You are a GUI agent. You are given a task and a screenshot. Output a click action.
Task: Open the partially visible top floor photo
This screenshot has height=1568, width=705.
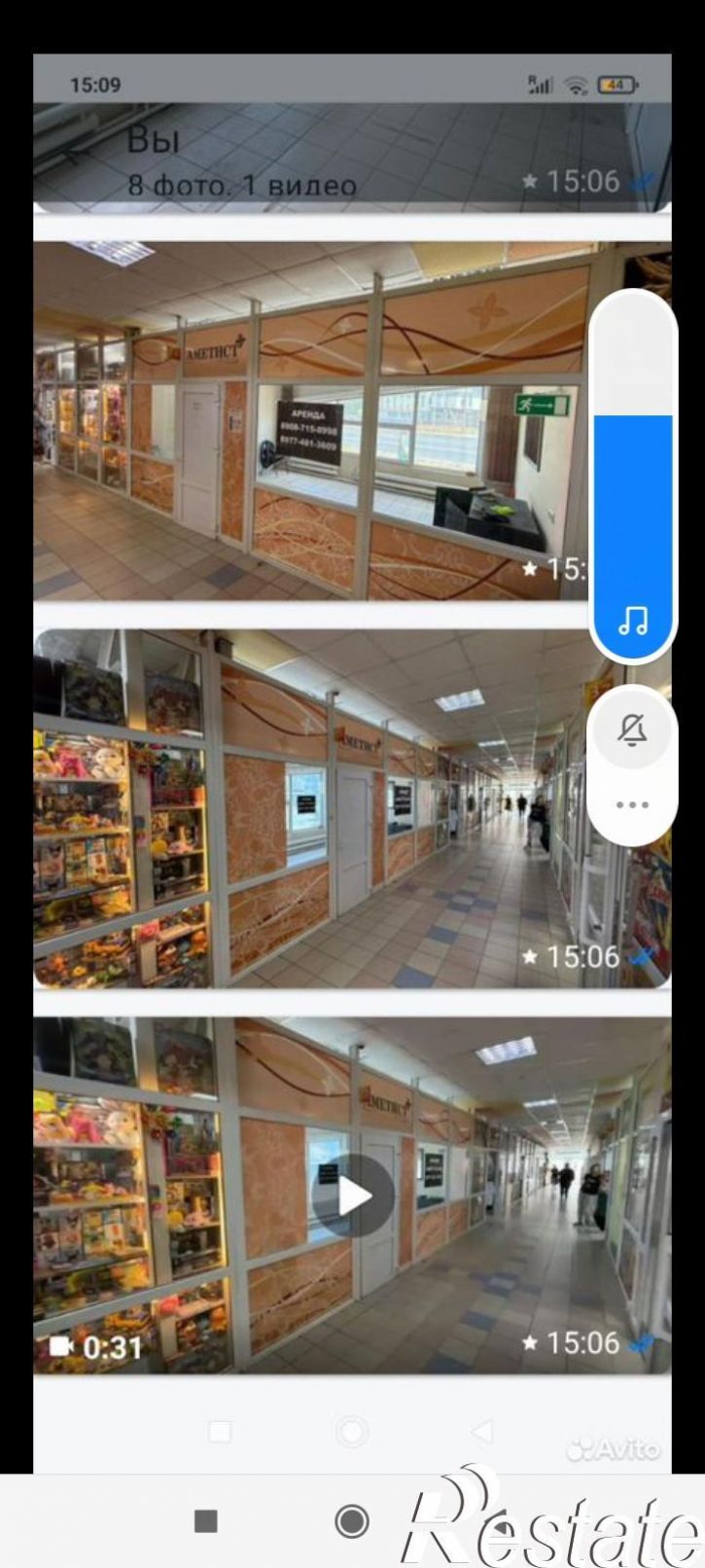click(352, 156)
